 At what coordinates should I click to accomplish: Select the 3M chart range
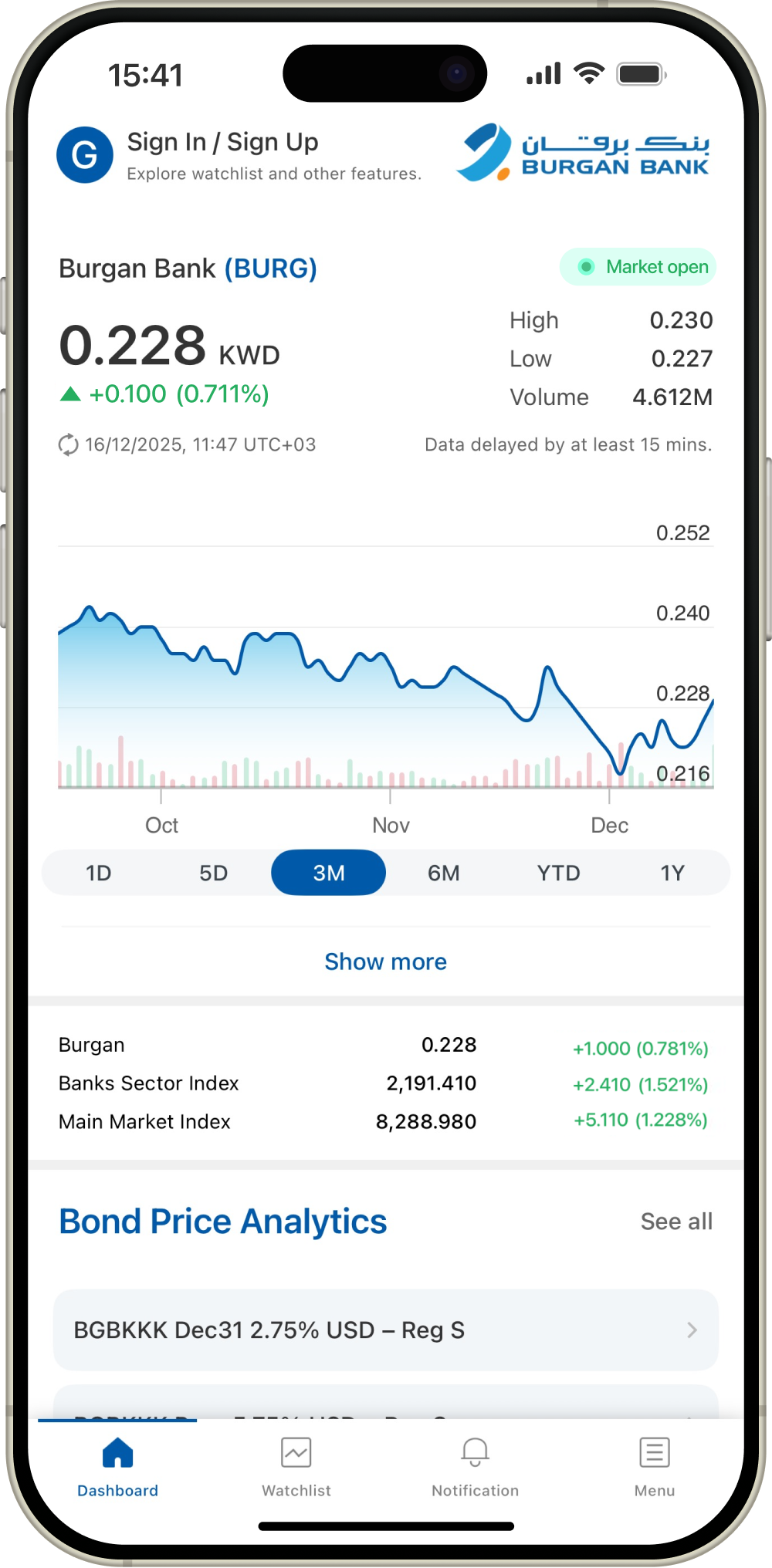point(328,873)
